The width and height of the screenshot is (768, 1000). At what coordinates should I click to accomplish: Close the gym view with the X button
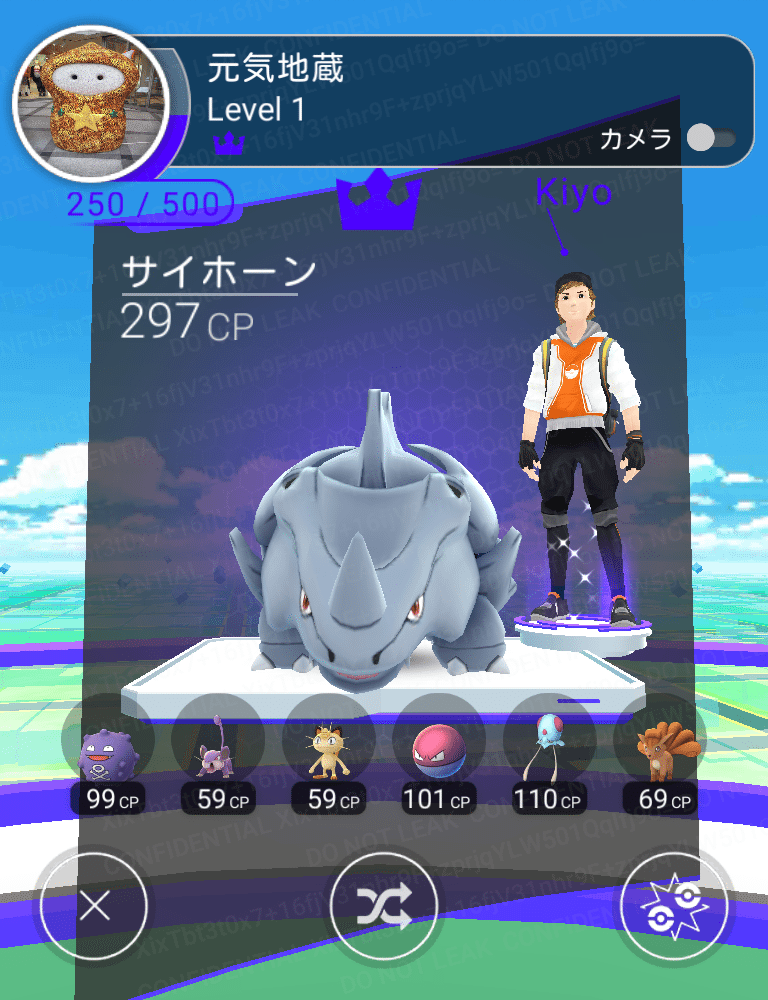point(95,907)
